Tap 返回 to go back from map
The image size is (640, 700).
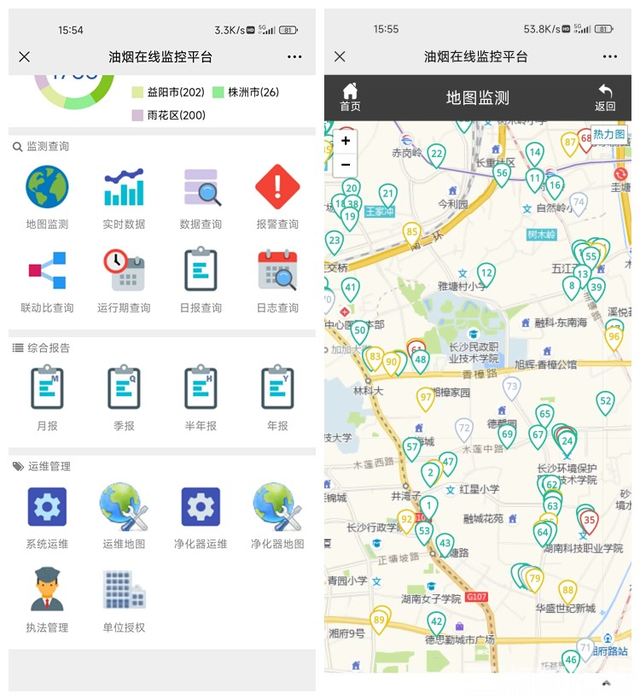point(605,97)
